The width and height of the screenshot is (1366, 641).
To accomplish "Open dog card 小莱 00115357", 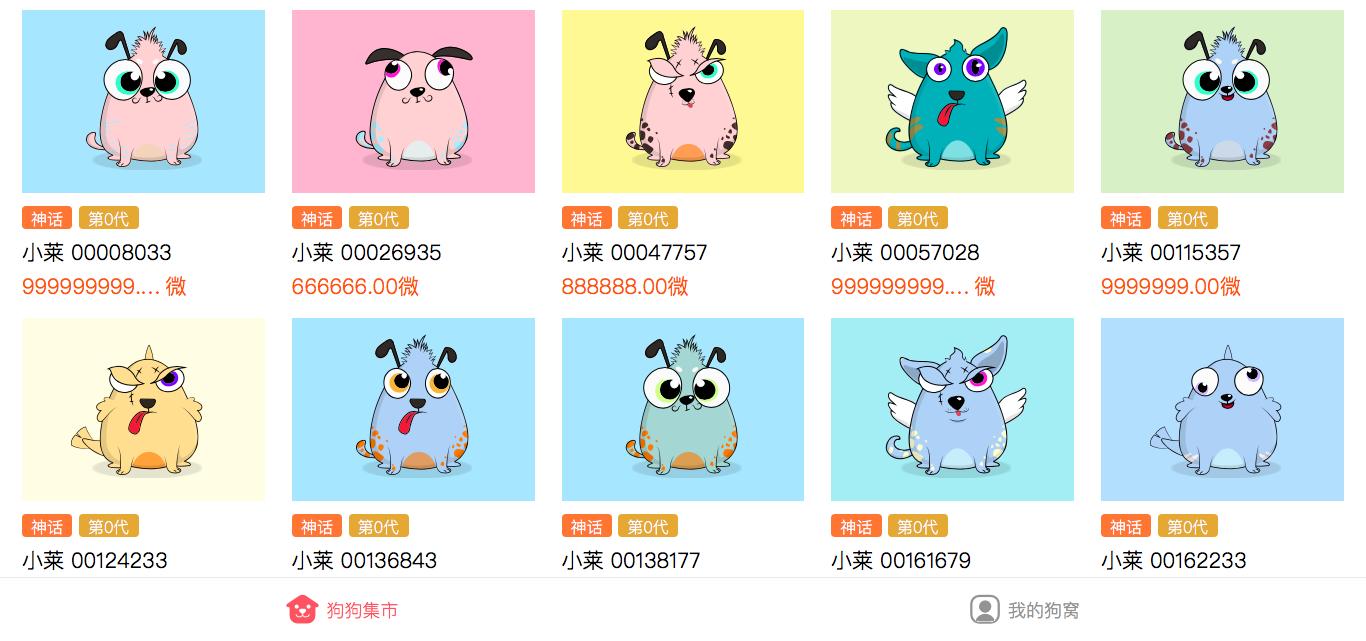I will pos(1222,102).
